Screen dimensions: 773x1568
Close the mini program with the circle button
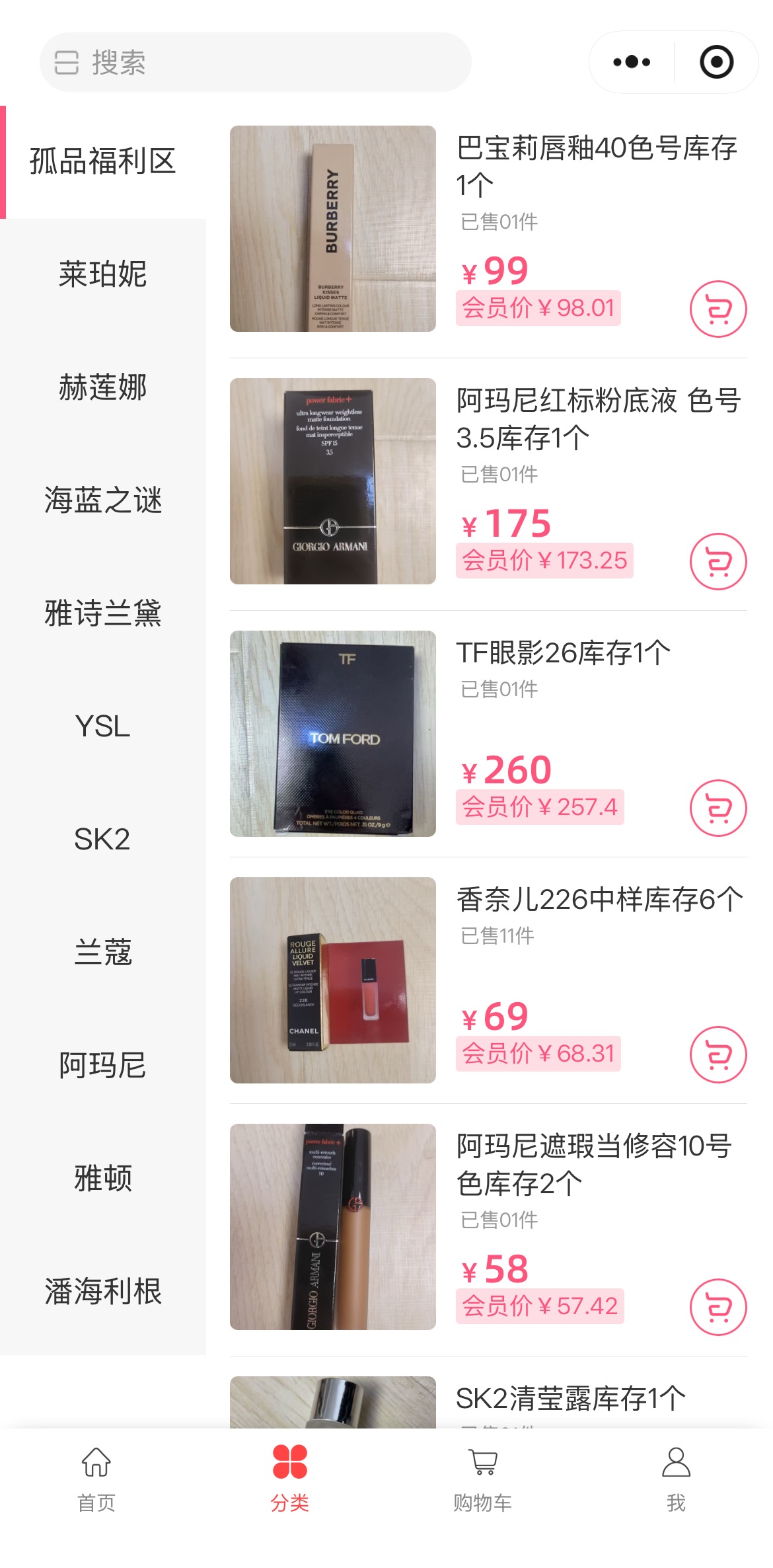point(716,62)
